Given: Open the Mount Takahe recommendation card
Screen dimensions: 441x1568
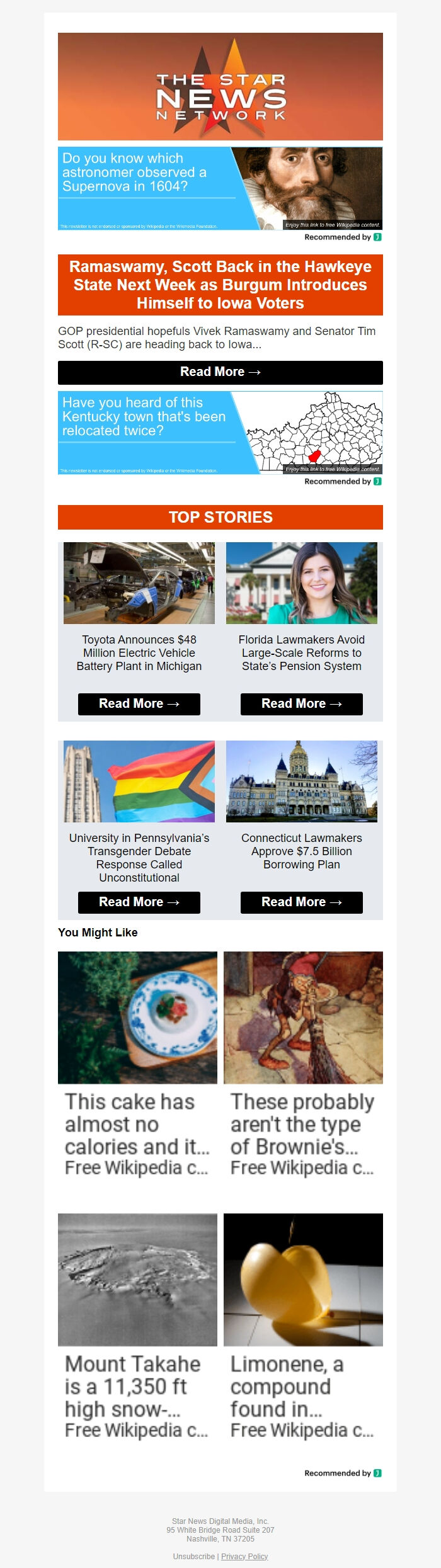Looking at the screenshot, I should (x=137, y=1326).
